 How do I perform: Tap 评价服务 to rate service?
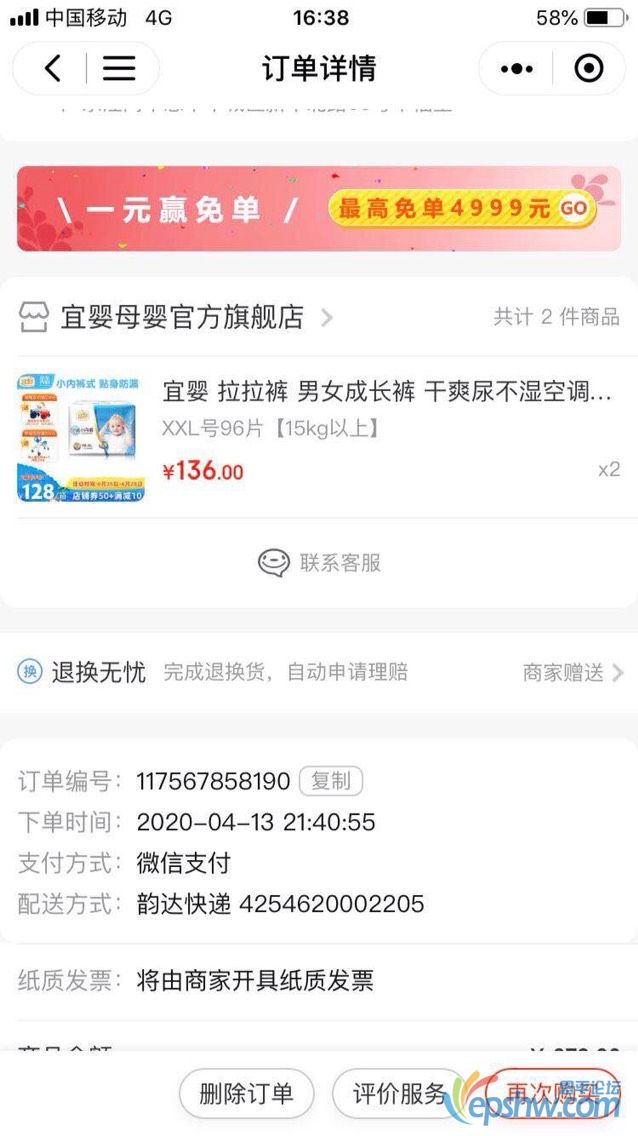click(x=398, y=1093)
